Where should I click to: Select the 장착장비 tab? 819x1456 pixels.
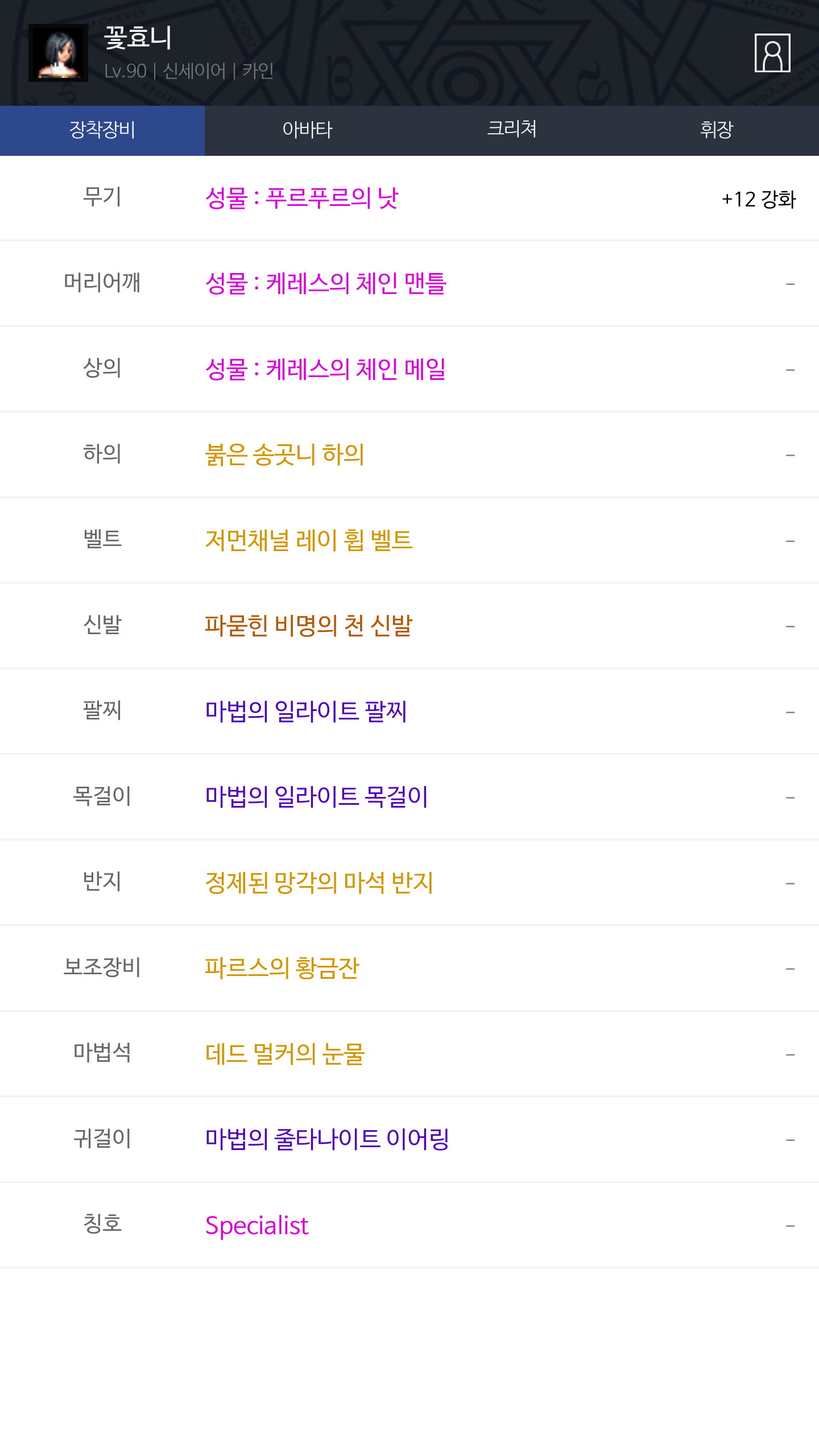[102, 130]
